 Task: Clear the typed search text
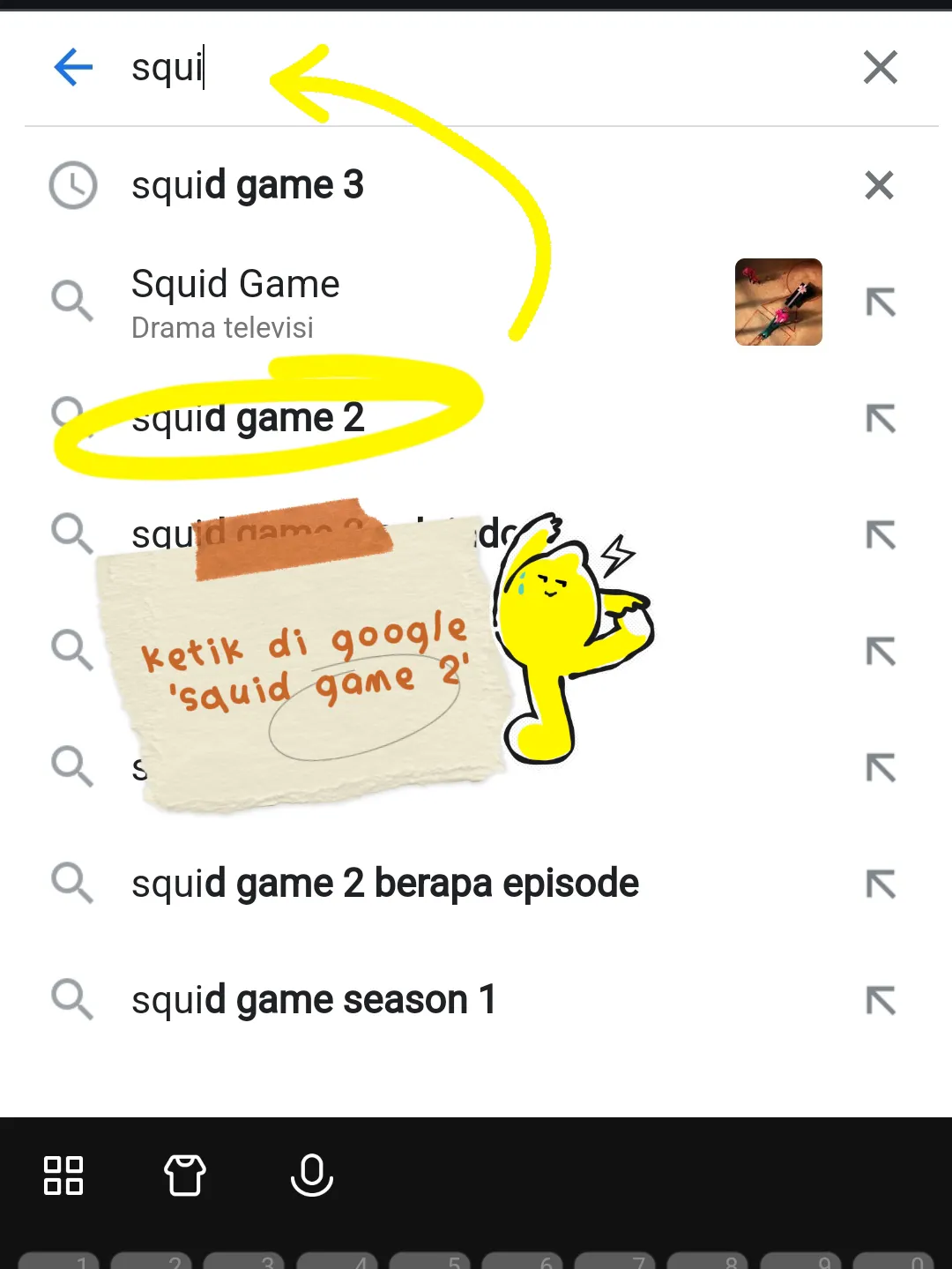tap(880, 67)
